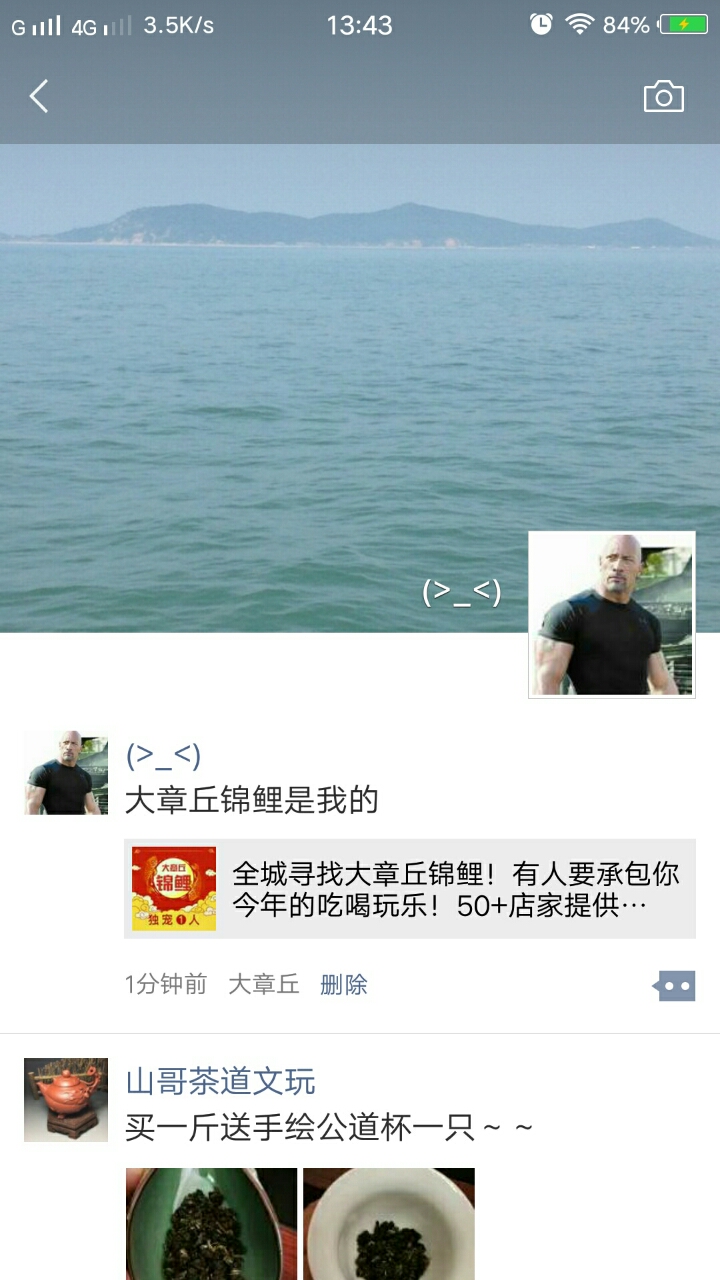This screenshot has height=1280, width=720.
Task: Open the shared 大章丘锦鲤 article link card
Action: pyautogui.click(x=410, y=888)
